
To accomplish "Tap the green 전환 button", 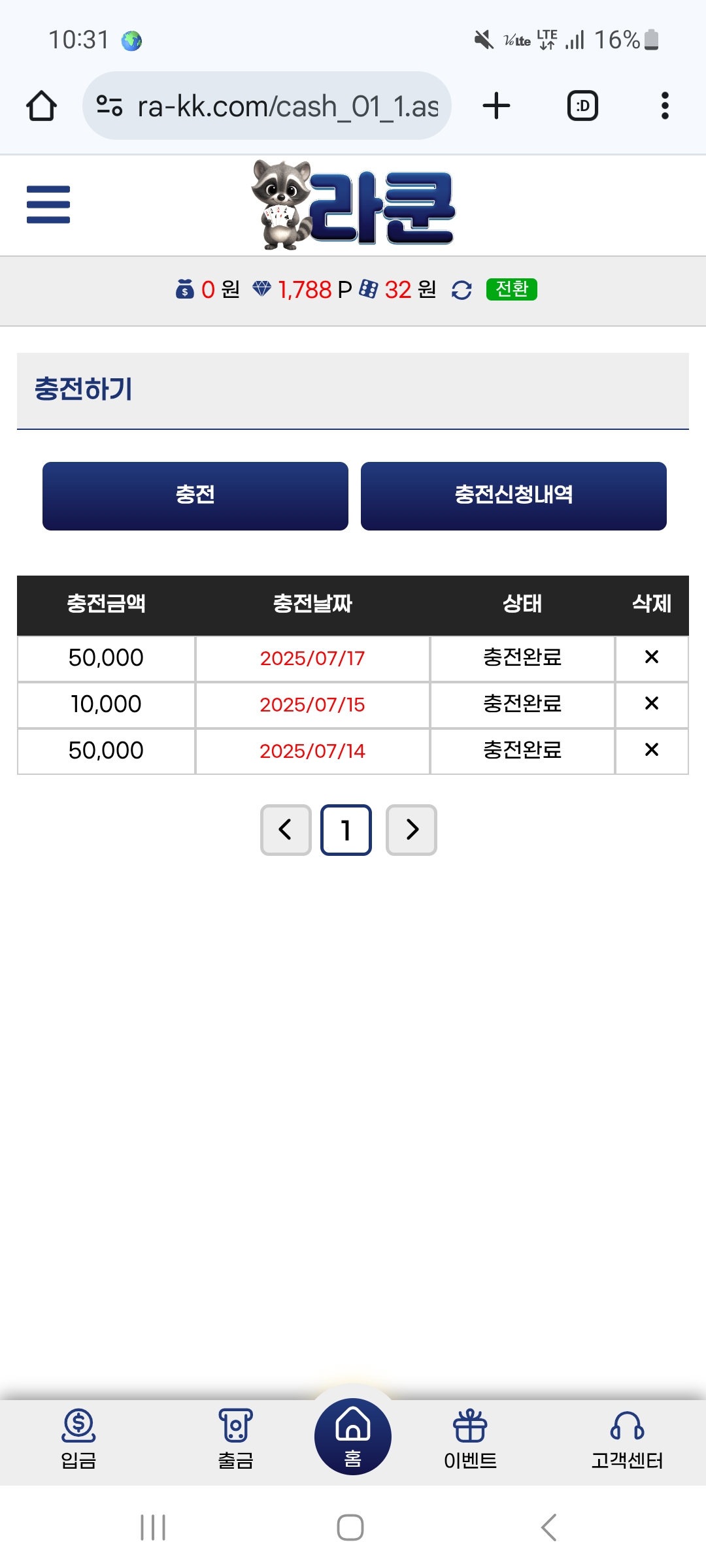I will [512, 289].
